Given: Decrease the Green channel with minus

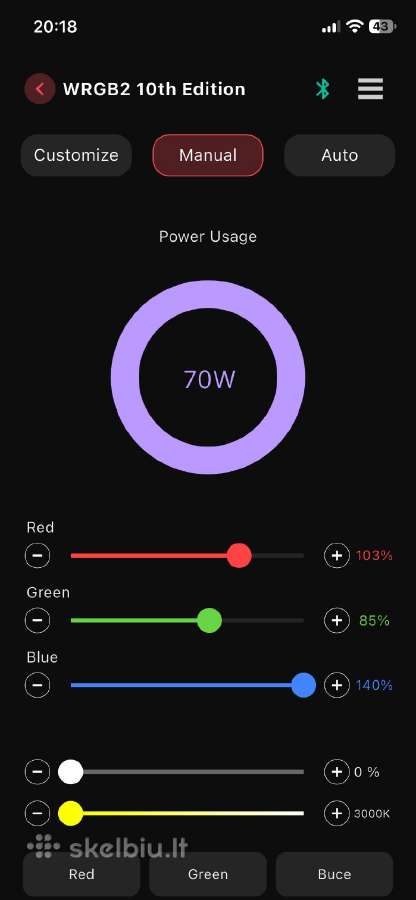Looking at the screenshot, I should click(x=37, y=620).
